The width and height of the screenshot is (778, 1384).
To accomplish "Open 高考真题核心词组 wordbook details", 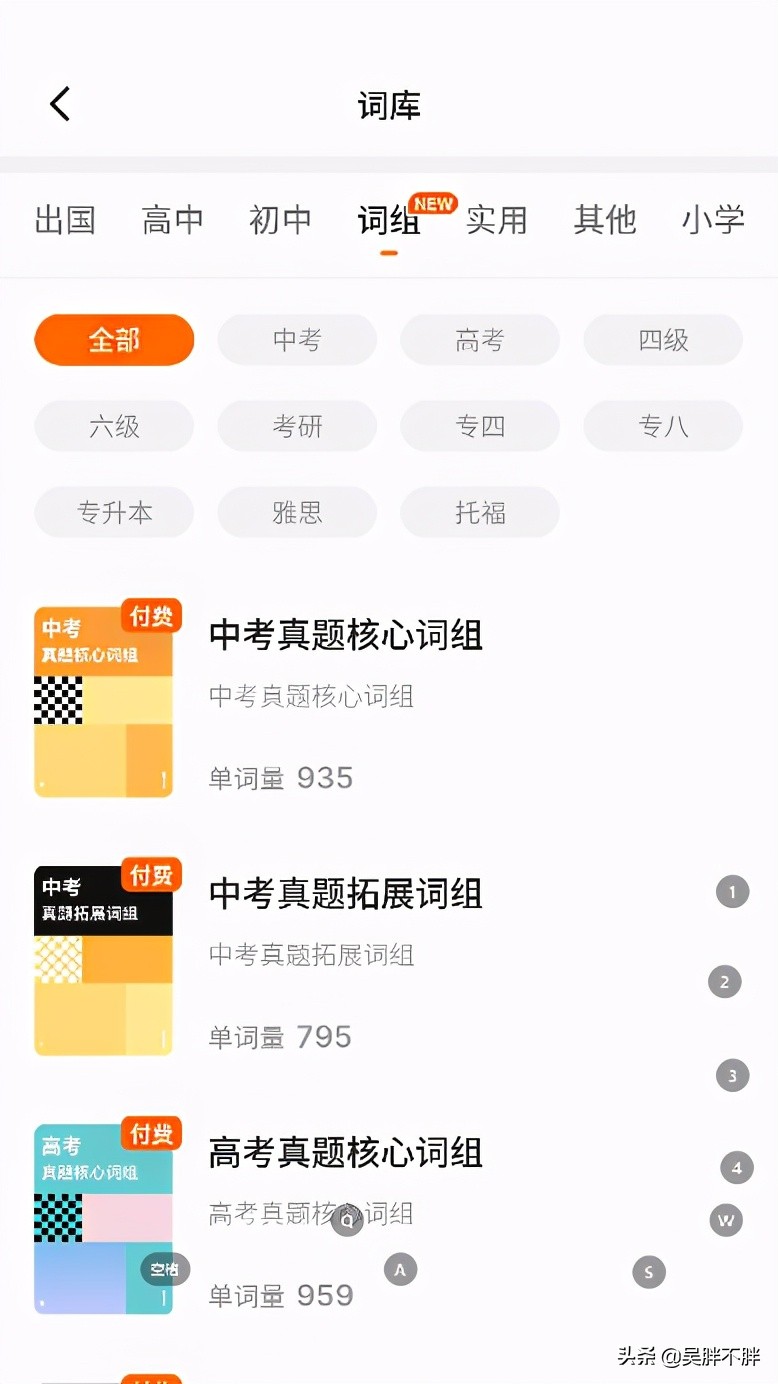I will click(x=345, y=1154).
